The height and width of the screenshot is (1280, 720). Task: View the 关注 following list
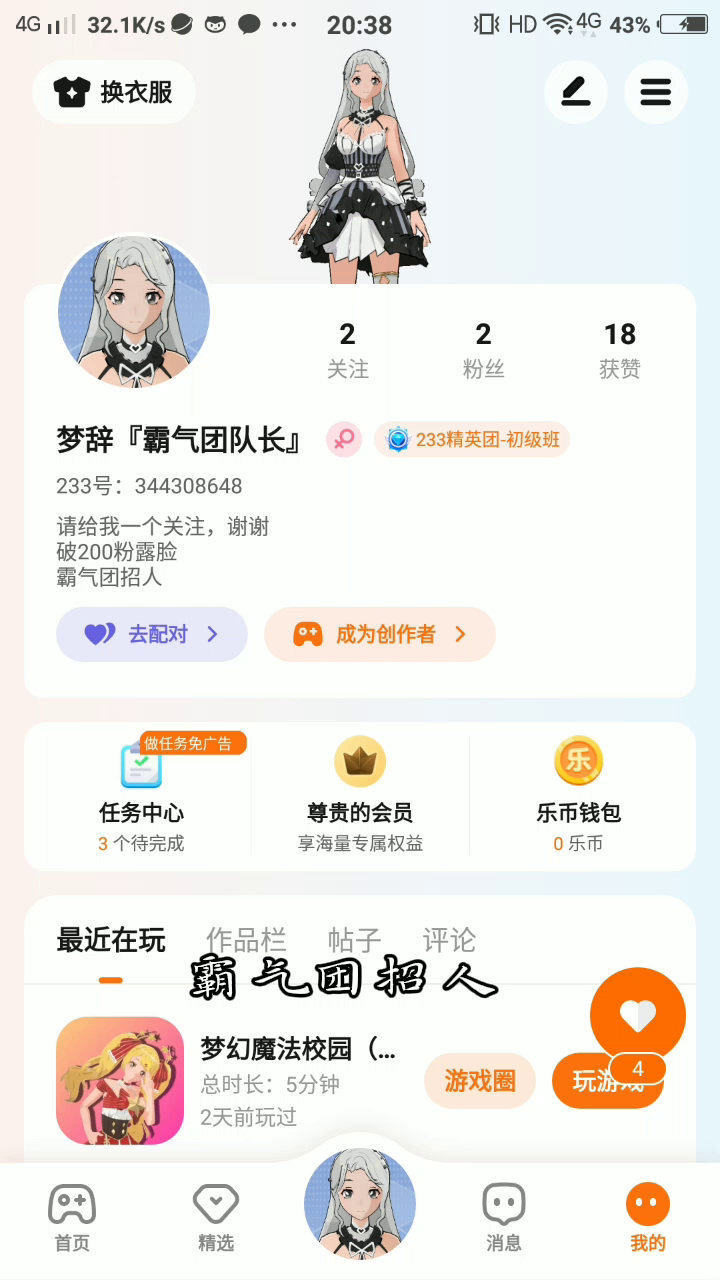[347, 350]
